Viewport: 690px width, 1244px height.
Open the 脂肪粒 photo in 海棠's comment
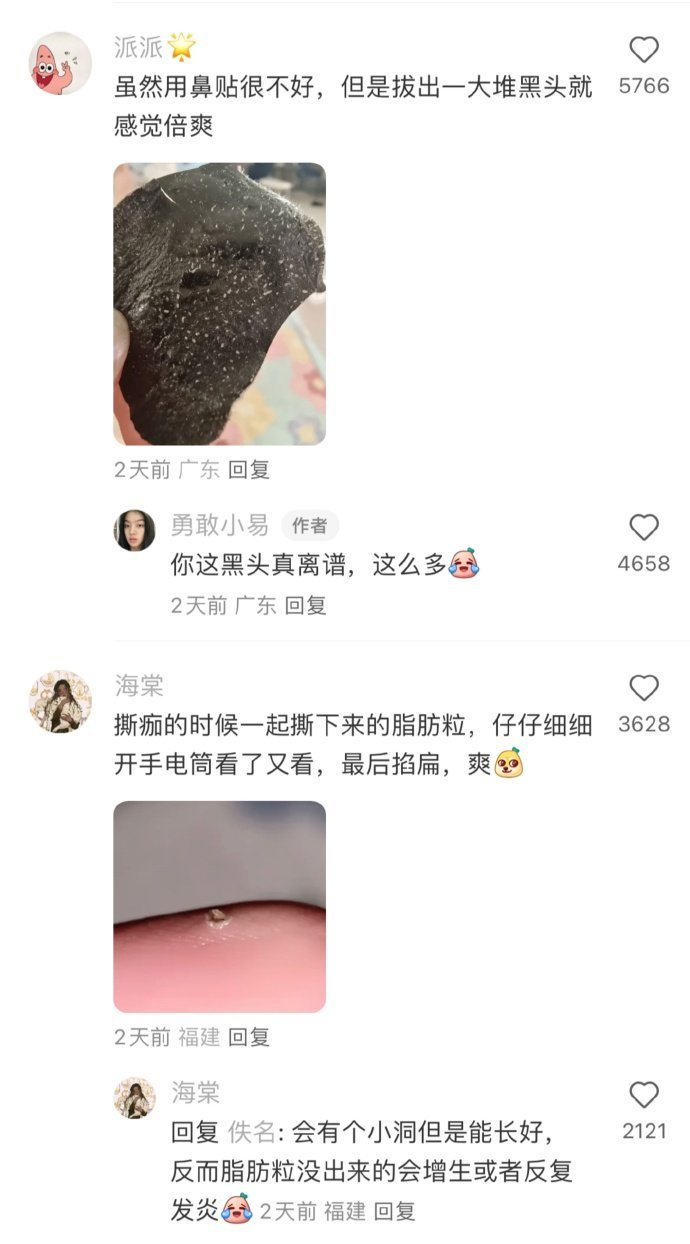point(219,907)
